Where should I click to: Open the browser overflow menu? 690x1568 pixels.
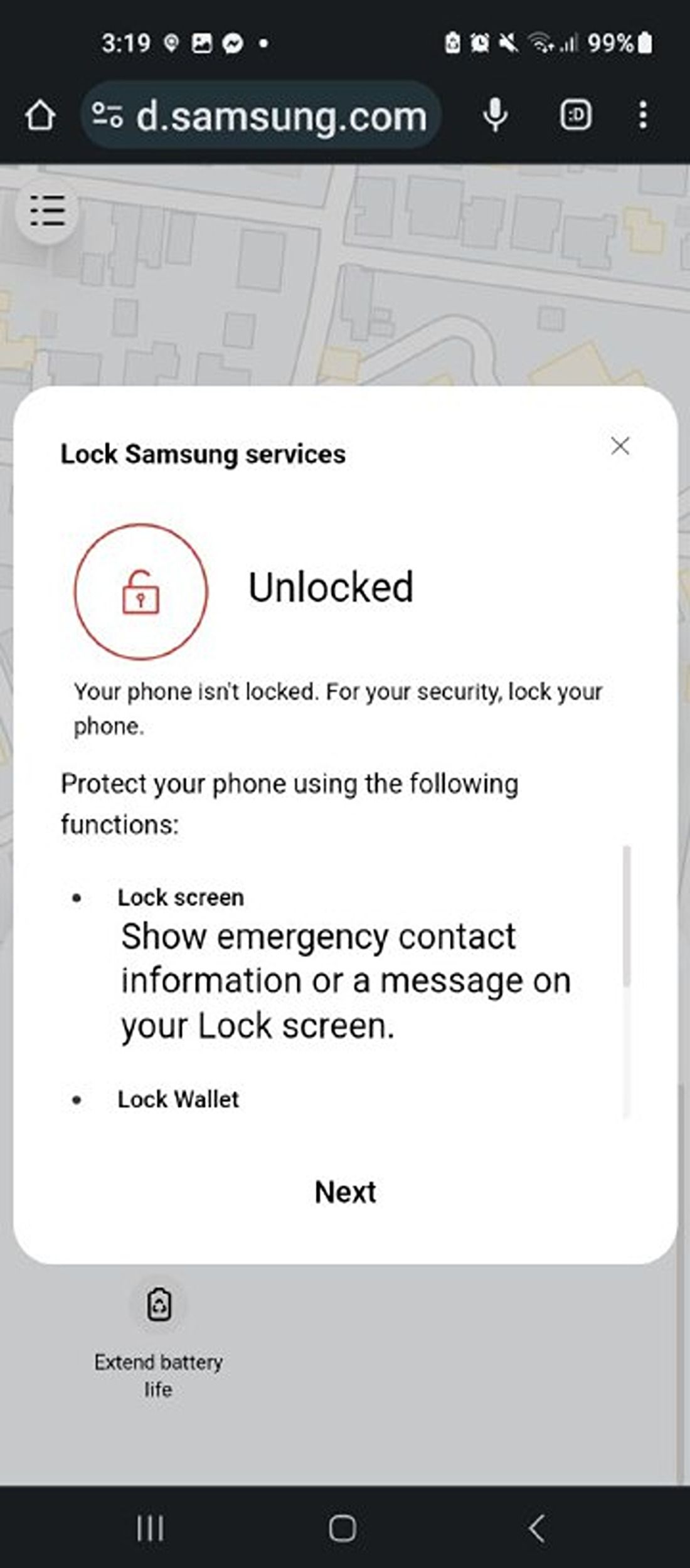pos(642,115)
